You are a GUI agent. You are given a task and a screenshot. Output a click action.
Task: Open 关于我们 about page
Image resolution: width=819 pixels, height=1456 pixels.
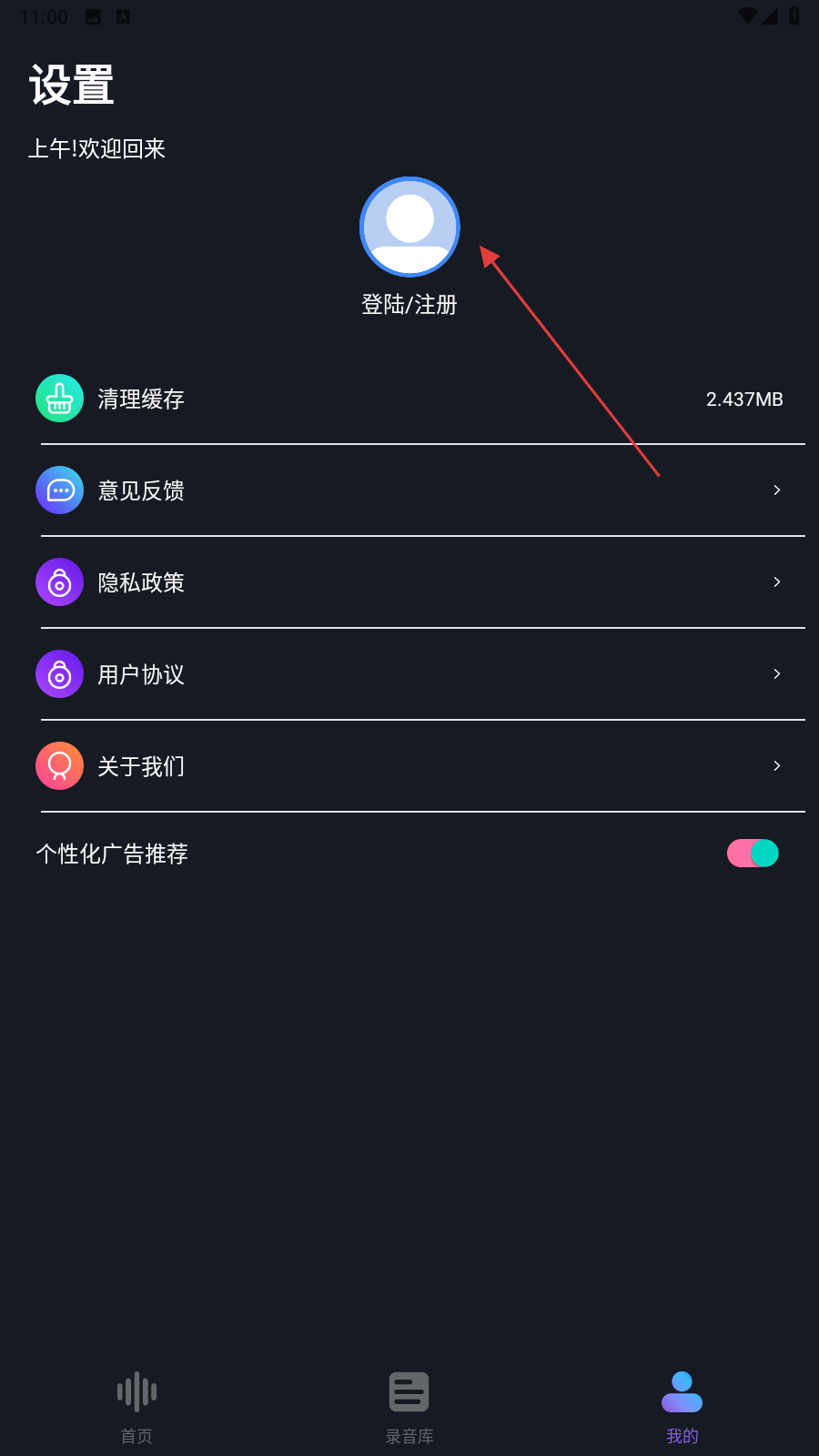409,766
